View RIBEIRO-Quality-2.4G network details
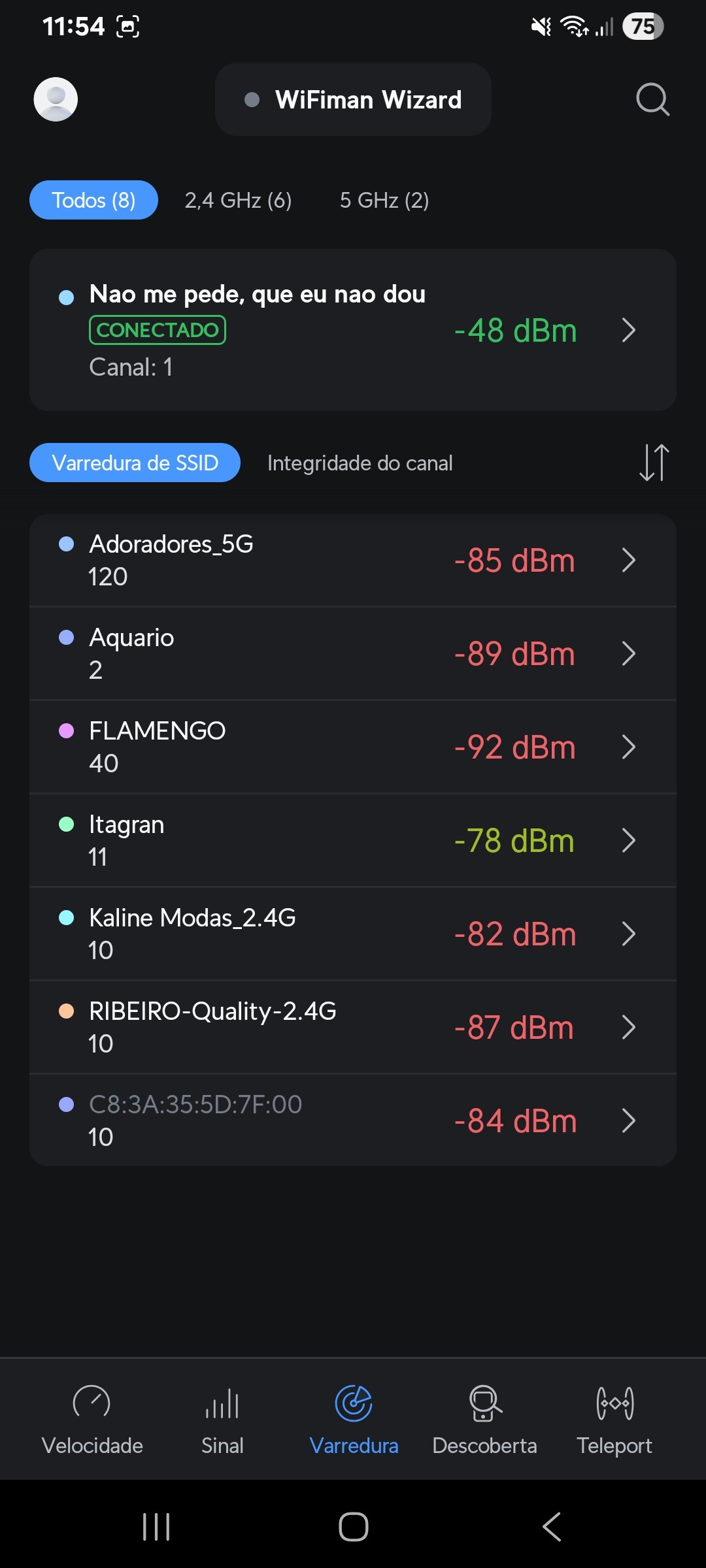Screen dimensions: 706x1568 pos(353,1028)
